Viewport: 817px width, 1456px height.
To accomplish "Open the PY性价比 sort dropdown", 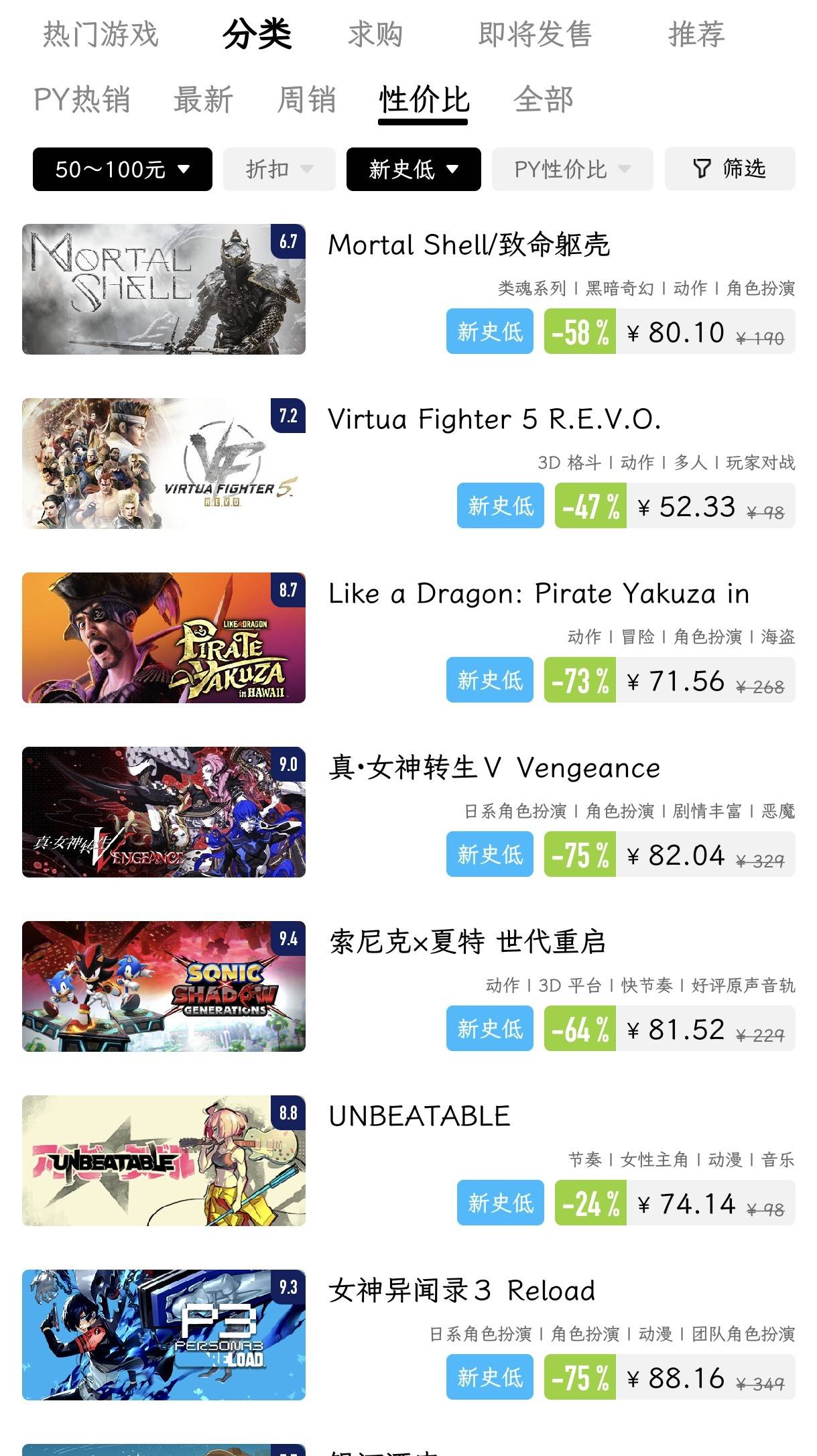I will [x=572, y=170].
